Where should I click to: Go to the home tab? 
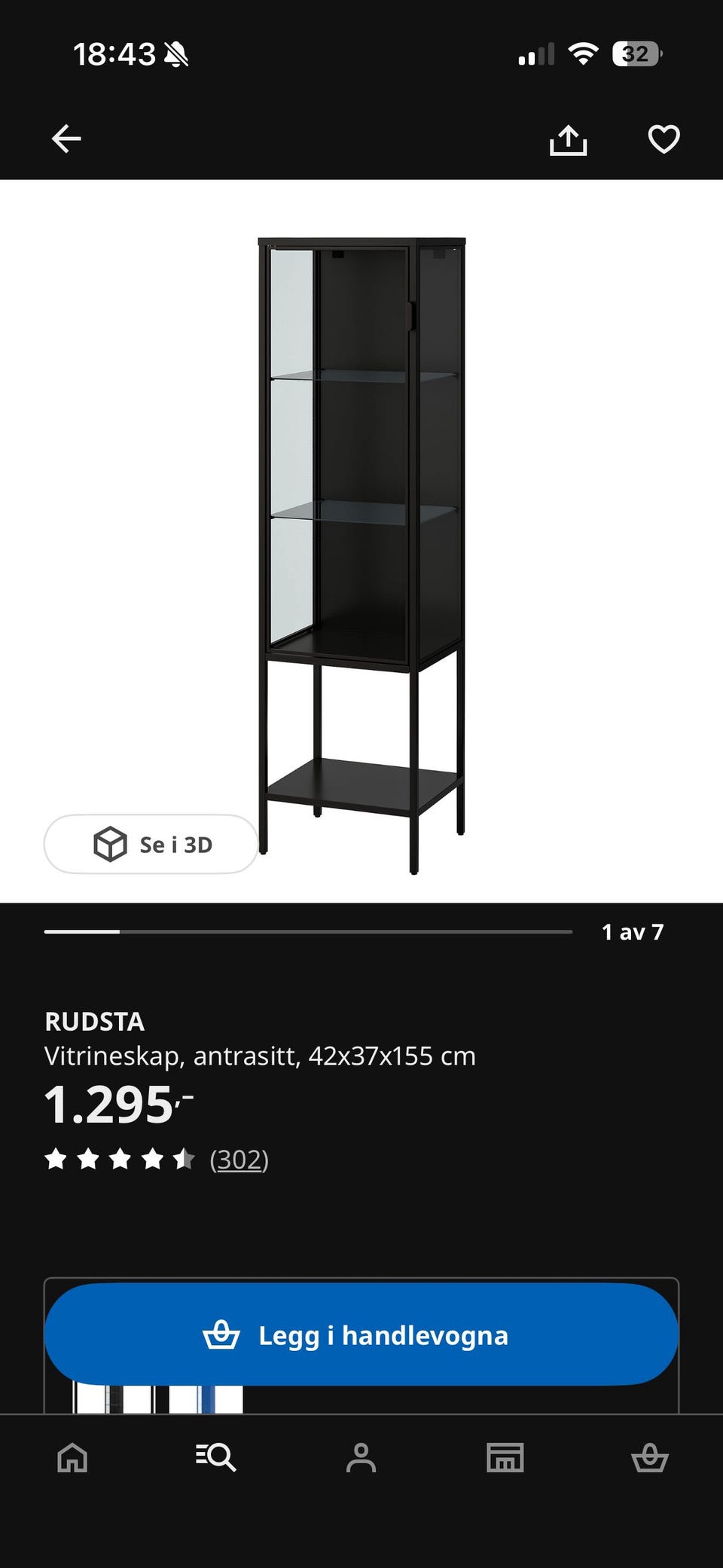point(72,1457)
